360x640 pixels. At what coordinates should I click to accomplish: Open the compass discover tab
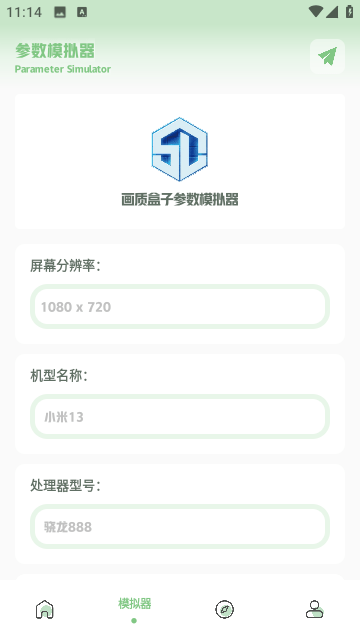tap(224, 610)
